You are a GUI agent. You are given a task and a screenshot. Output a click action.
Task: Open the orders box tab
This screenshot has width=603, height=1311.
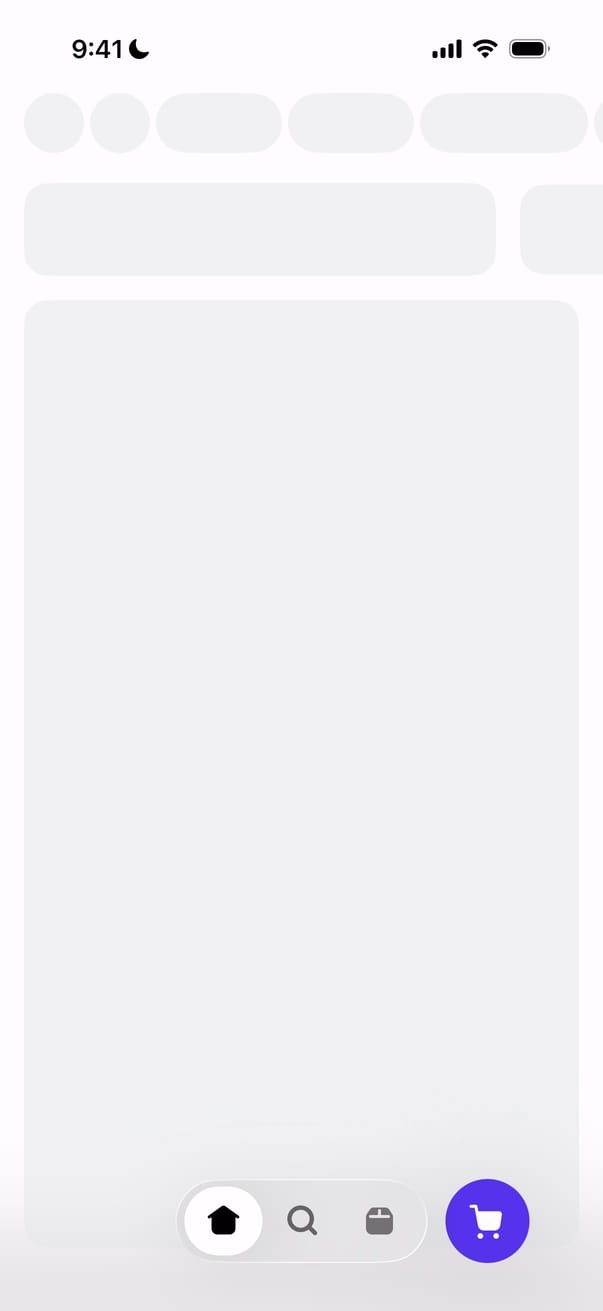(379, 1220)
